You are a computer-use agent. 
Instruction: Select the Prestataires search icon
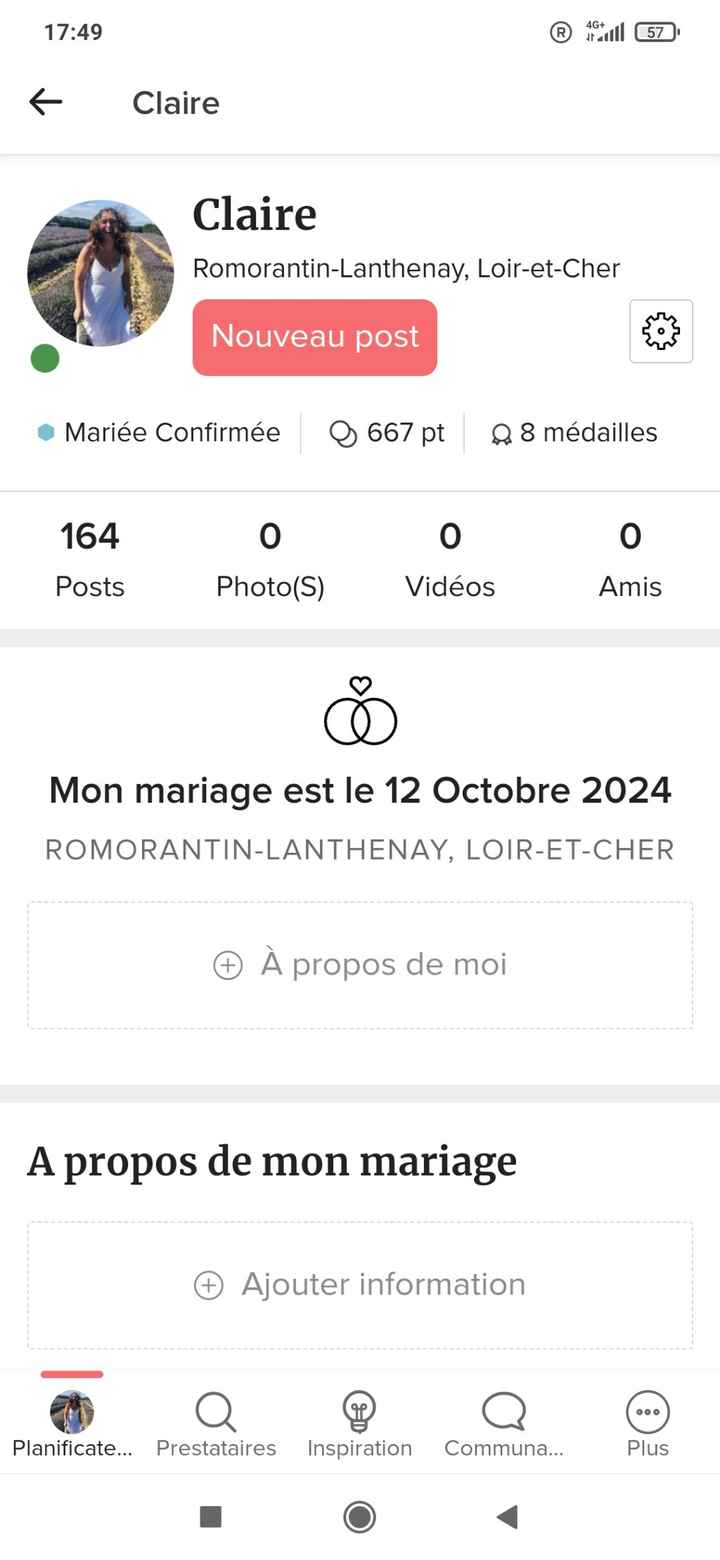tap(215, 1413)
